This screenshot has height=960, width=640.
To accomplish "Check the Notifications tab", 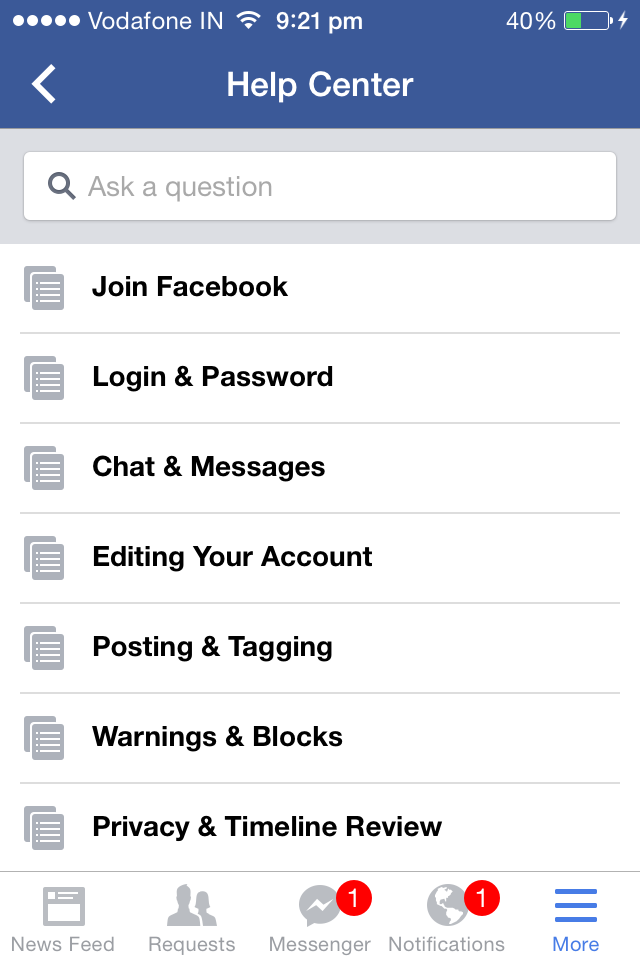I will [x=447, y=918].
